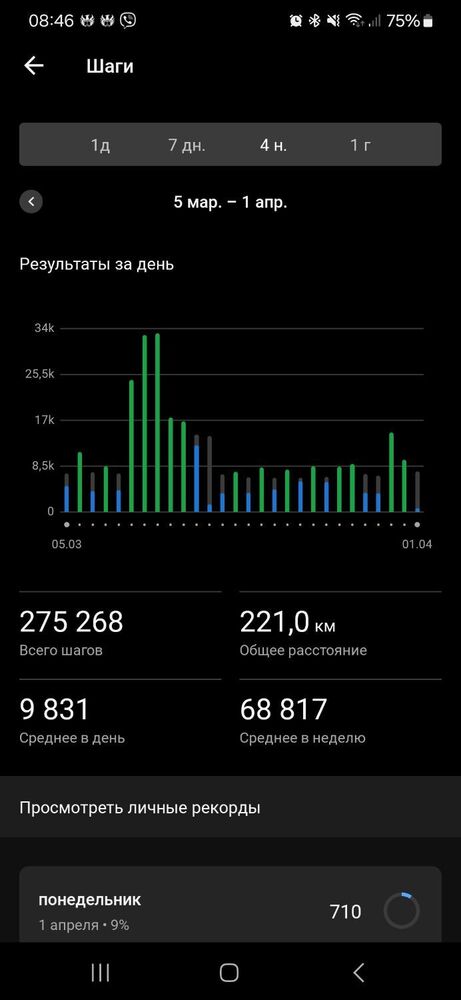Go to the previous period before 5 мар.
Viewport: 461px width, 1000px height.
coord(31,202)
